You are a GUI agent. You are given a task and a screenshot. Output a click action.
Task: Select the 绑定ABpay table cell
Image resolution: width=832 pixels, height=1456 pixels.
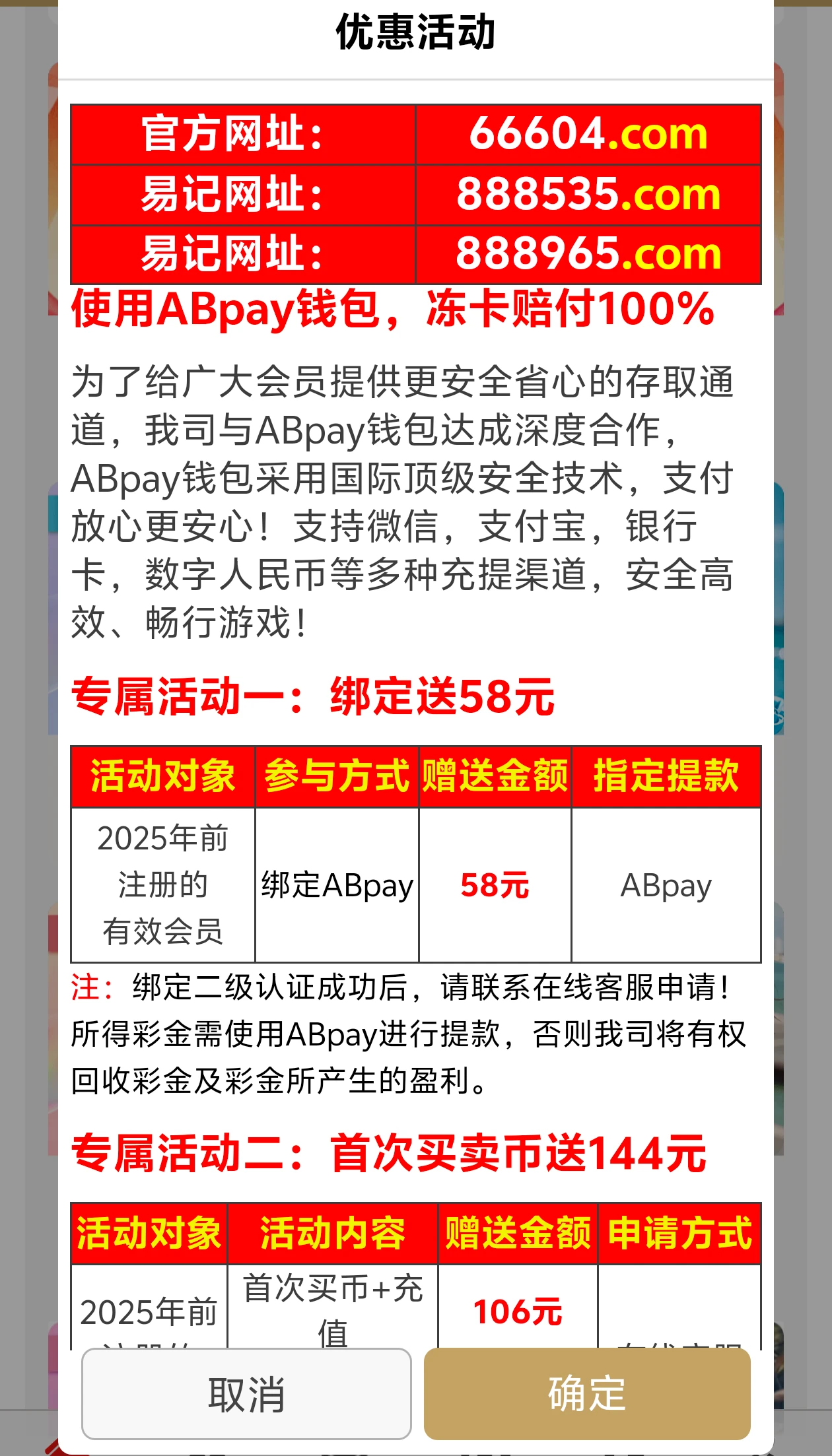[x=337, y=886]
